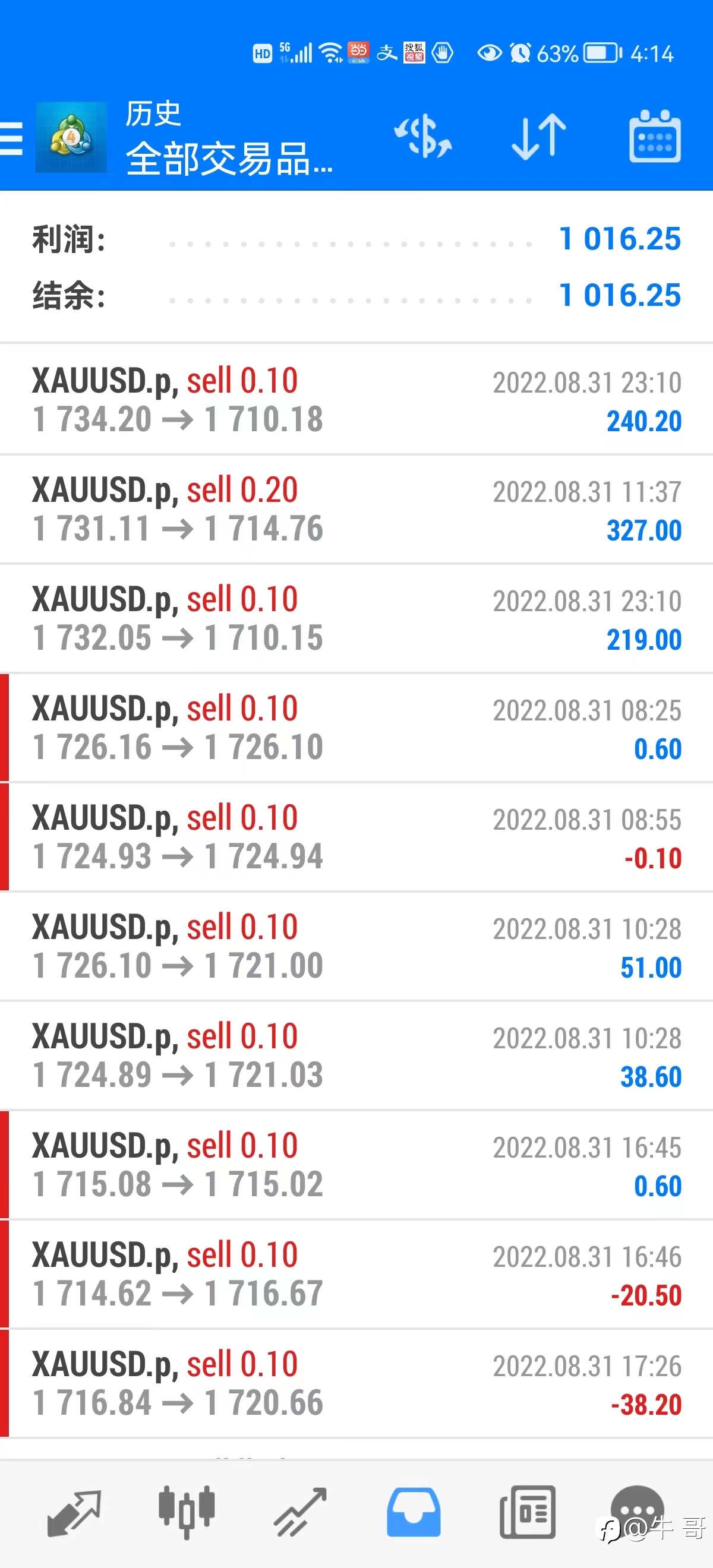Switch to the Quotes tab with arrows
This screenshot has width=713, height=1568.
(74, 1513)
